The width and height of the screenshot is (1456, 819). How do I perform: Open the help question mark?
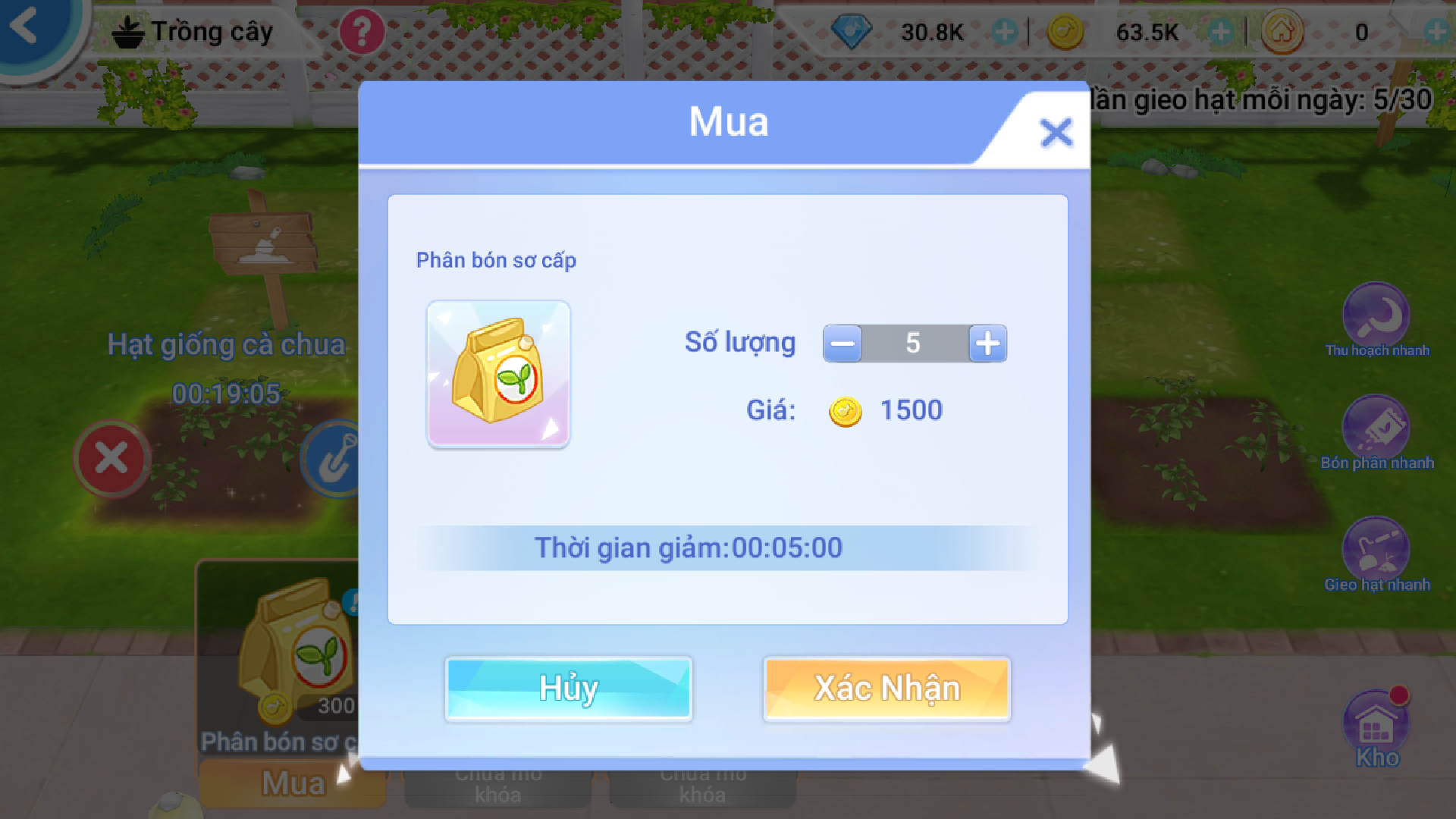point(362,33)
